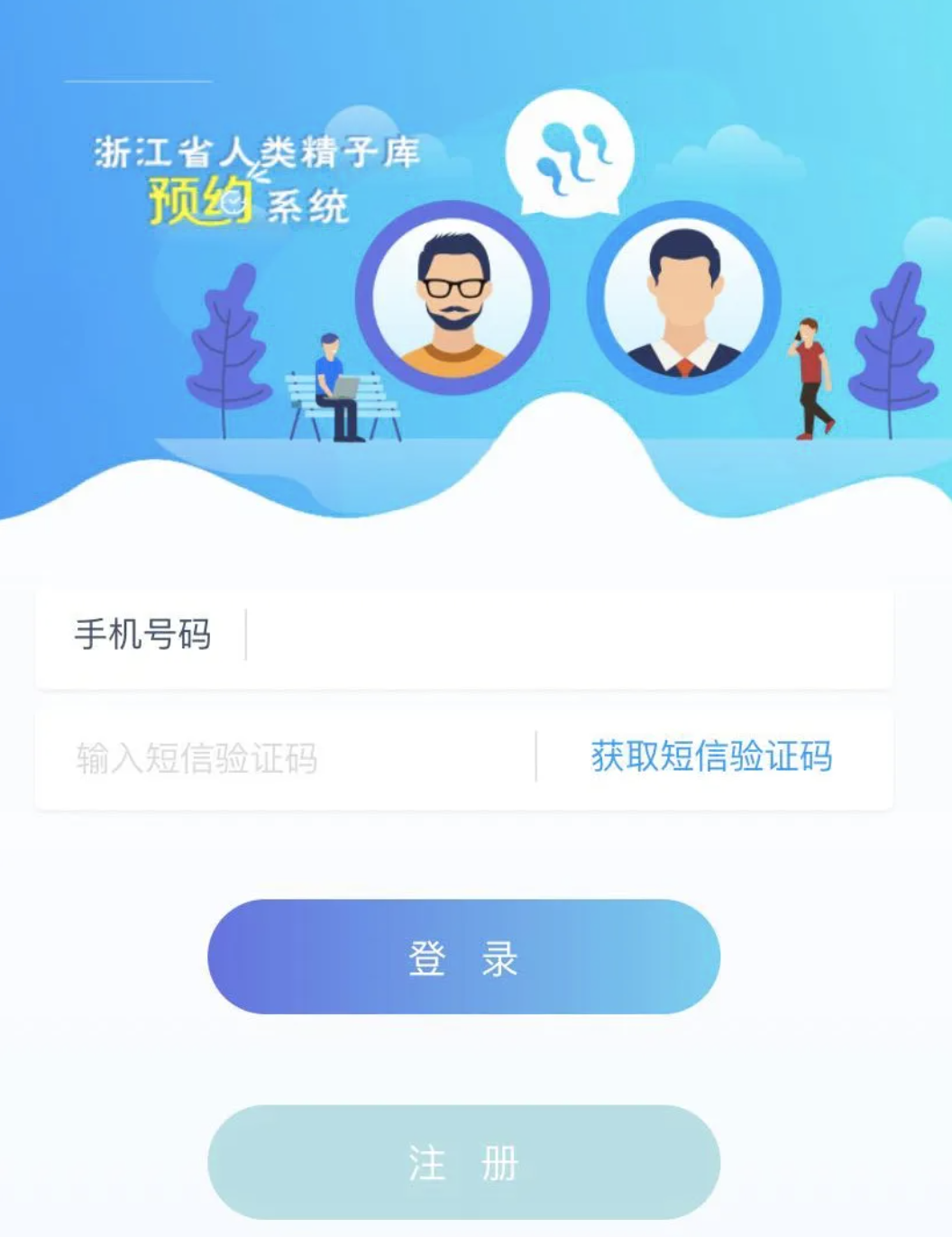
Task: Tap the 登录 login button
Action: click(x=463, y=958)
